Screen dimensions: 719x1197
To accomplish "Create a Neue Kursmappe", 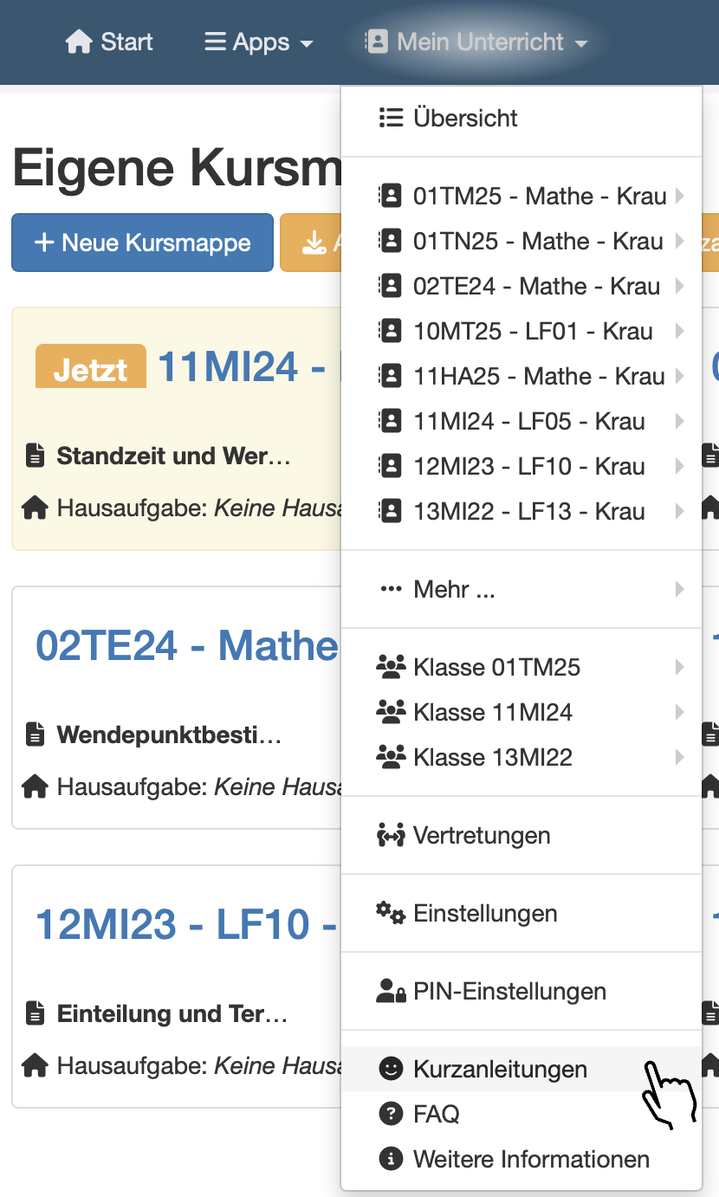I will click(142, 242).
